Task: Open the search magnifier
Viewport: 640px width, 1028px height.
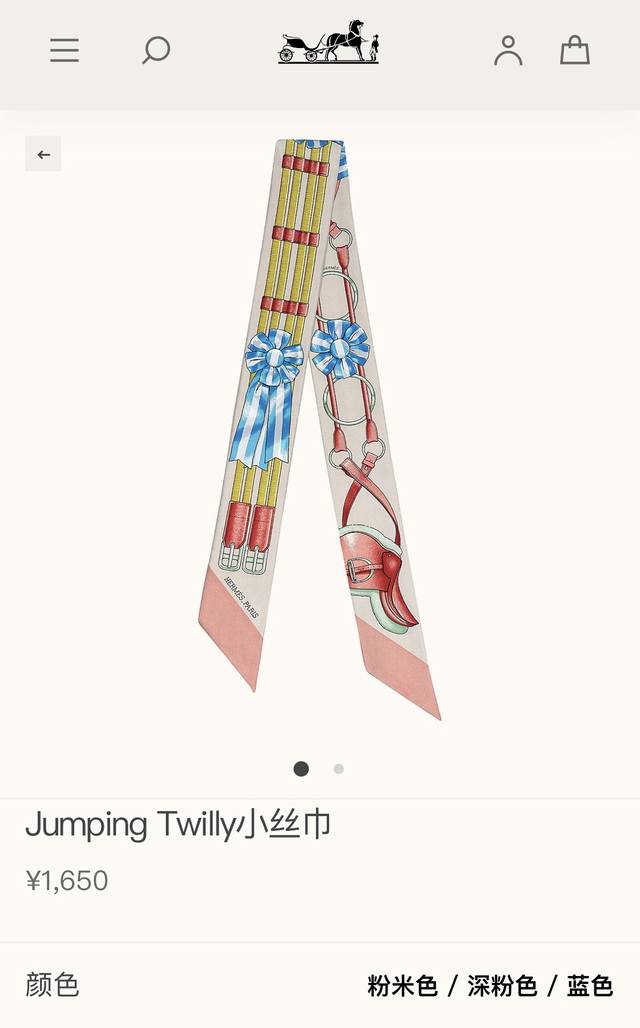Action: tap(155, 50)
